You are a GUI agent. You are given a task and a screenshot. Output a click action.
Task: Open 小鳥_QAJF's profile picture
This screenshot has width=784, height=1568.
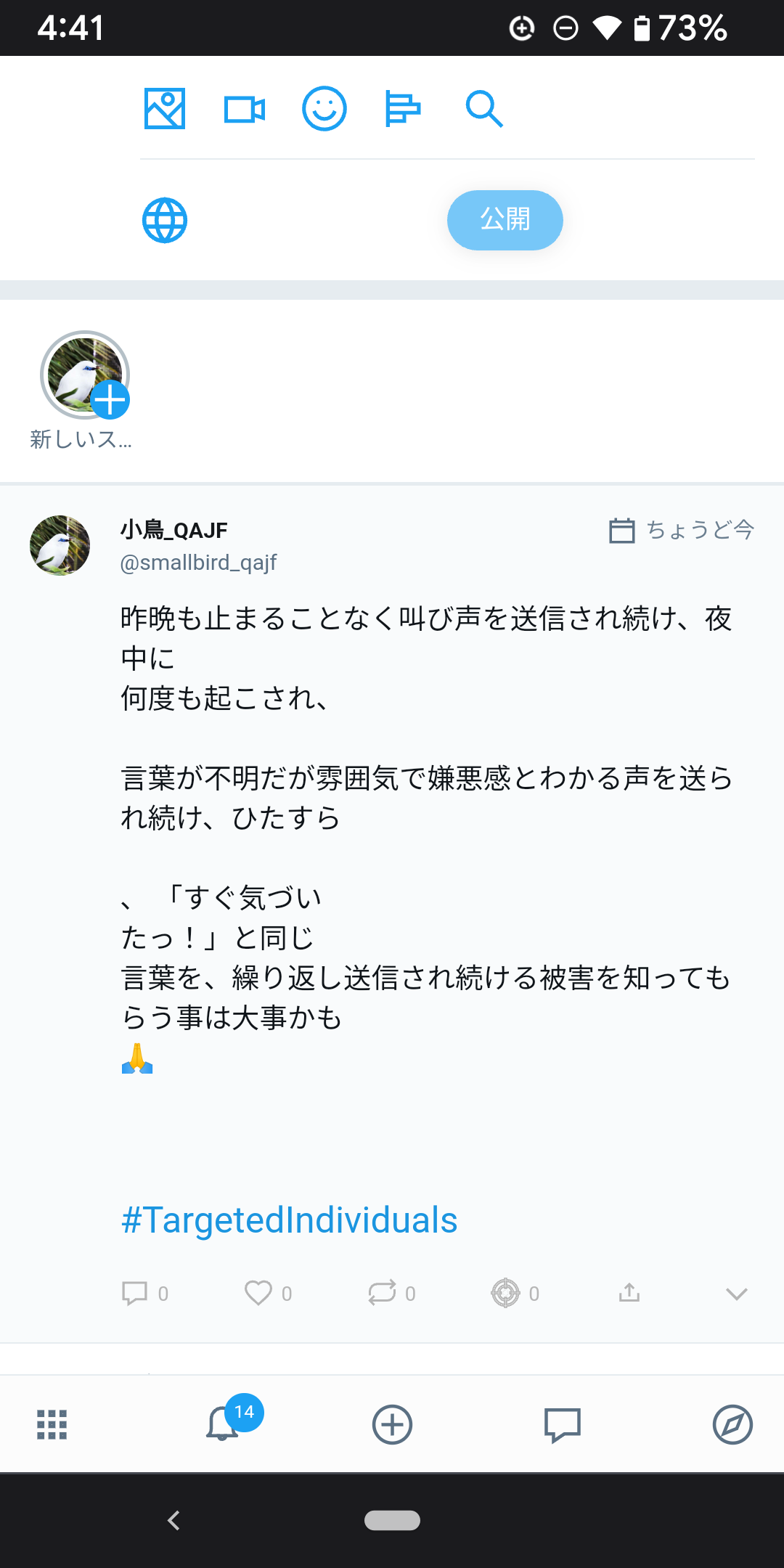pyautogui.click(x=60, y=545)
